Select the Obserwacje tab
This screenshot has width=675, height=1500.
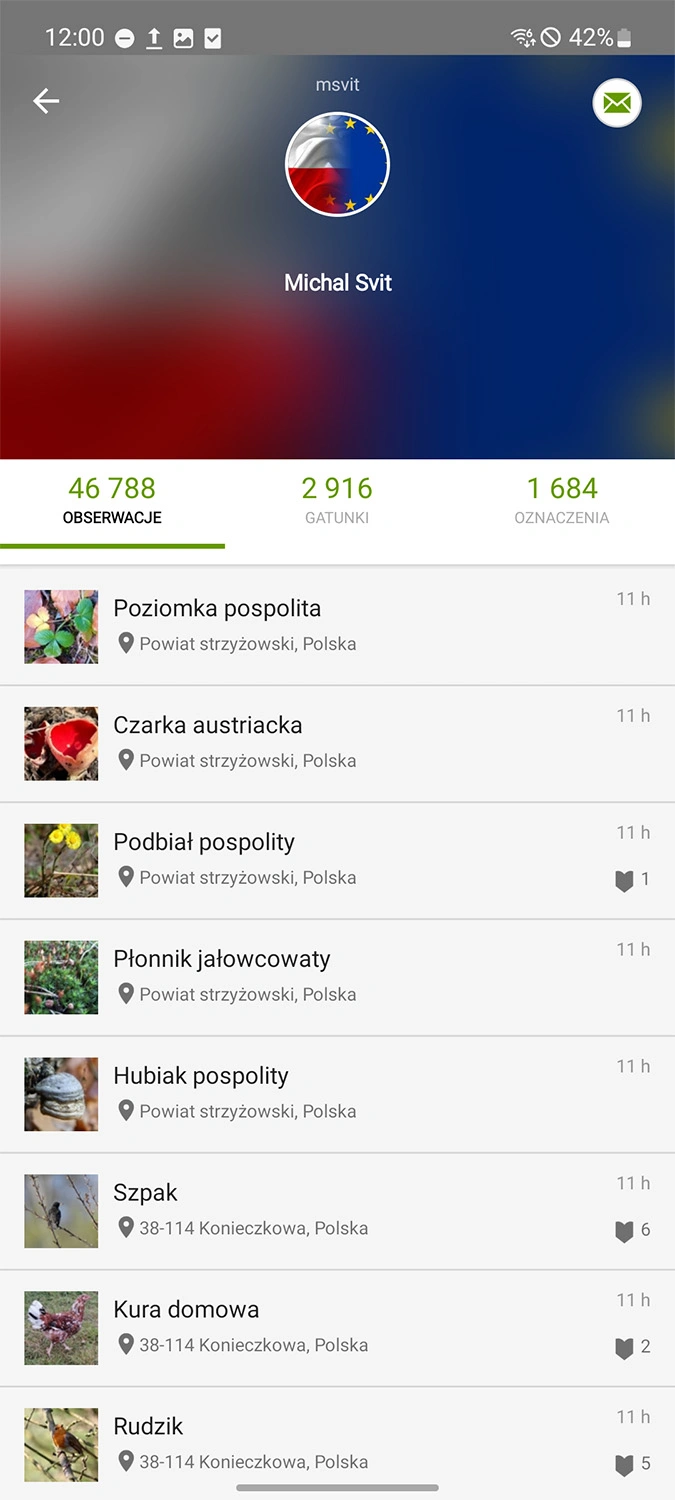click(x=112, y=500)
